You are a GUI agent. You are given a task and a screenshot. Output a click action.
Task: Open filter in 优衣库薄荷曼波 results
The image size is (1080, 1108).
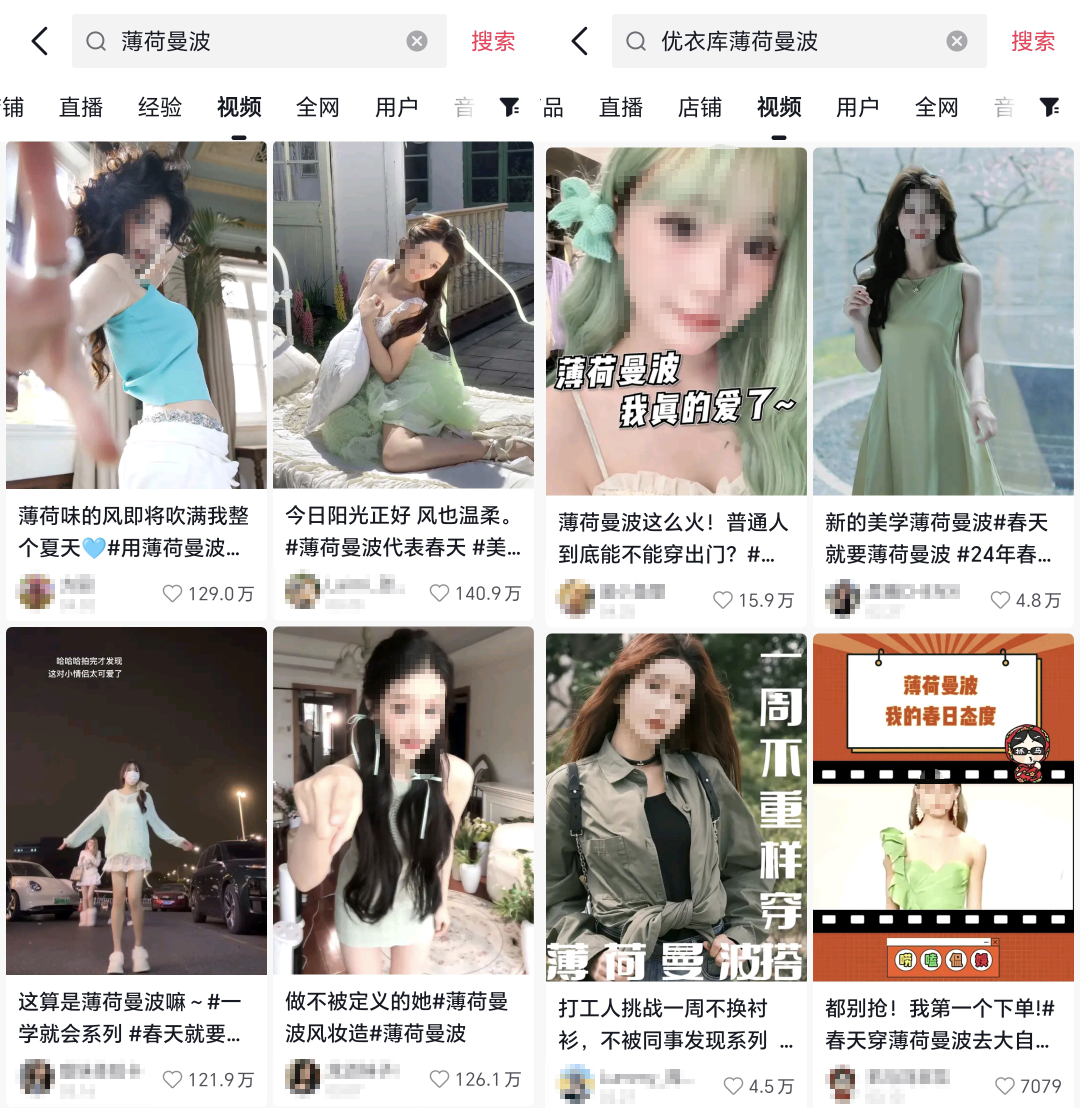(1049, 107)
